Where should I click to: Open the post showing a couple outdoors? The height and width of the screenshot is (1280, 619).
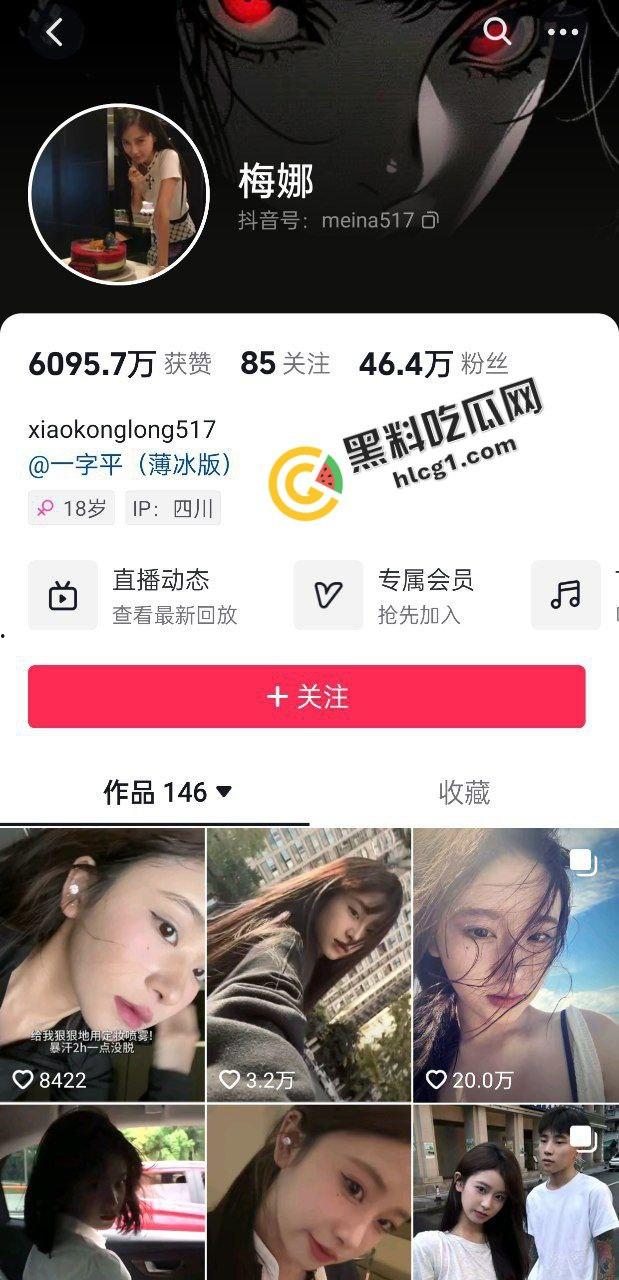pyautogui.click(x=515, y=1192)
